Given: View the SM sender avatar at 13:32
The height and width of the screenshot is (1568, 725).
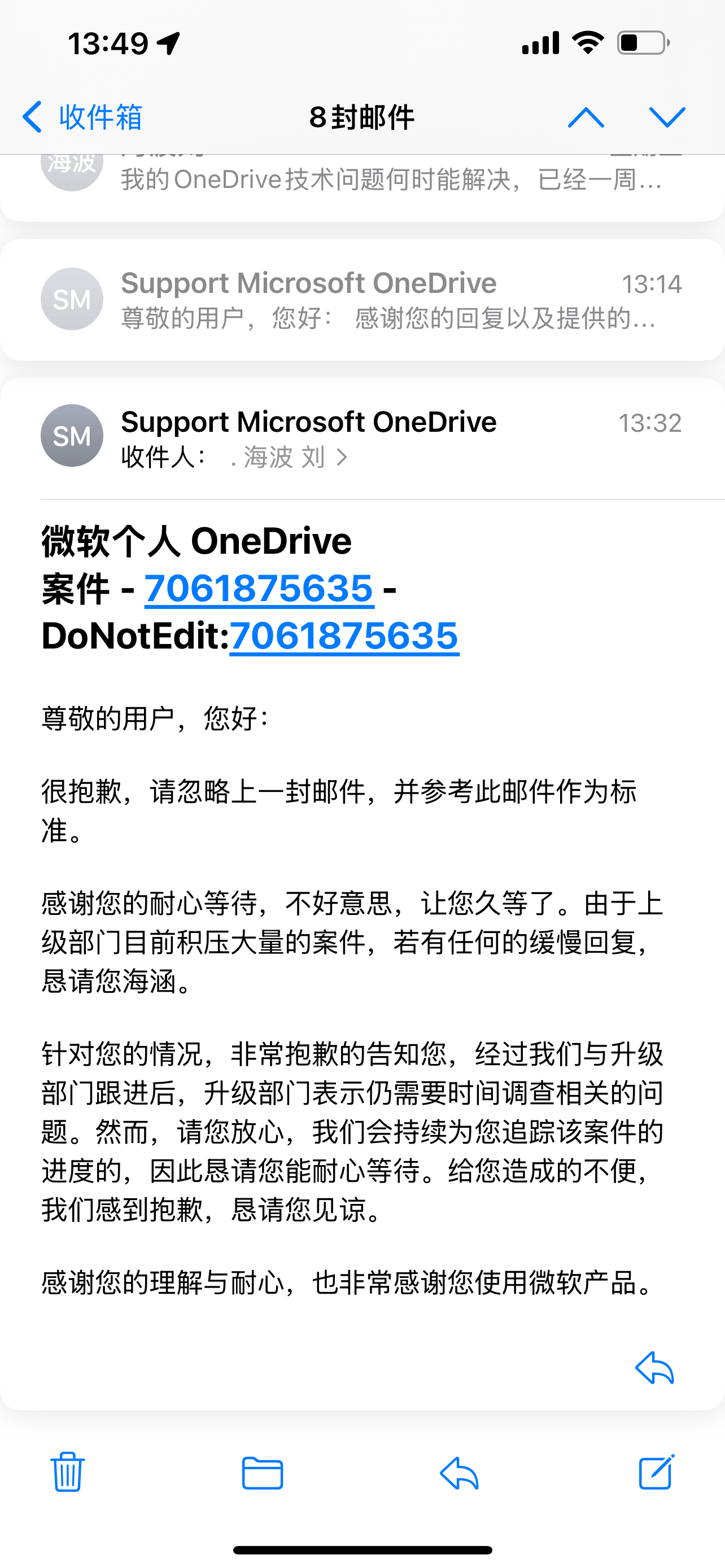Looking at the screenshot, I should (x=72, y=436).
